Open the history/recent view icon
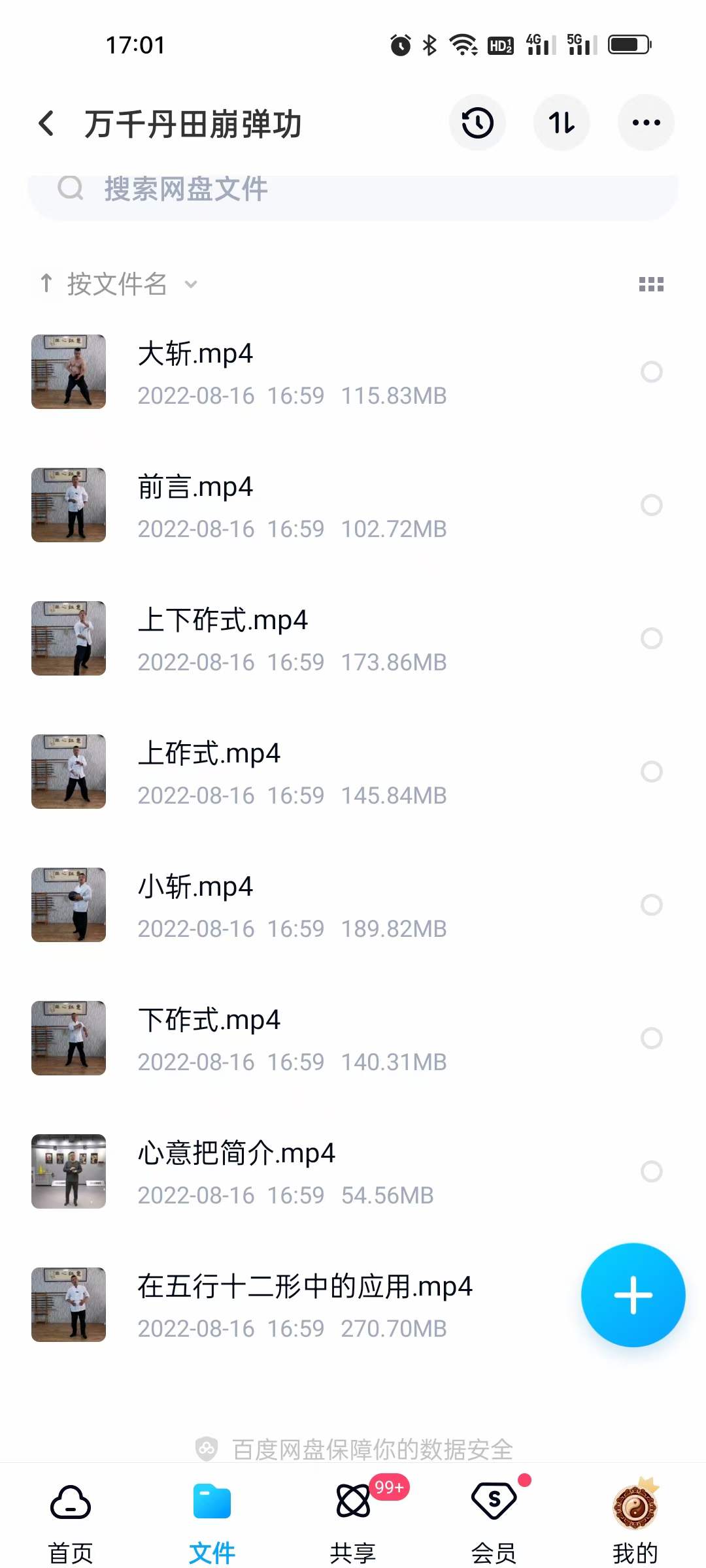 pos(477,122)
